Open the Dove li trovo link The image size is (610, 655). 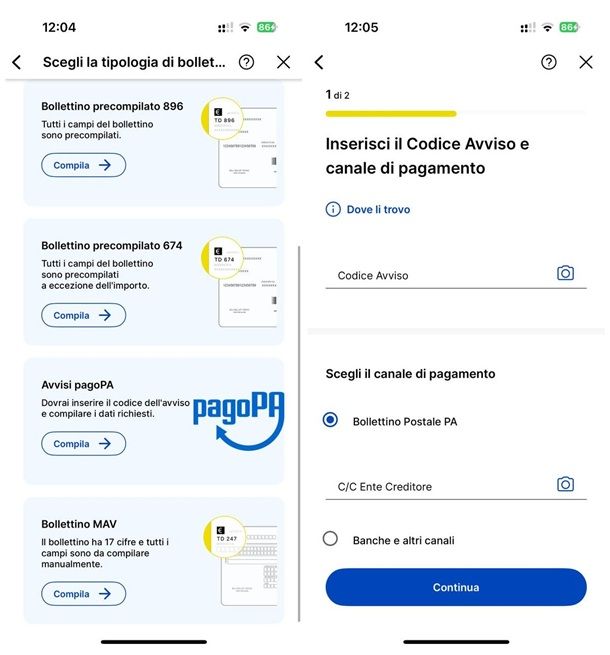(x=377, y=209)
